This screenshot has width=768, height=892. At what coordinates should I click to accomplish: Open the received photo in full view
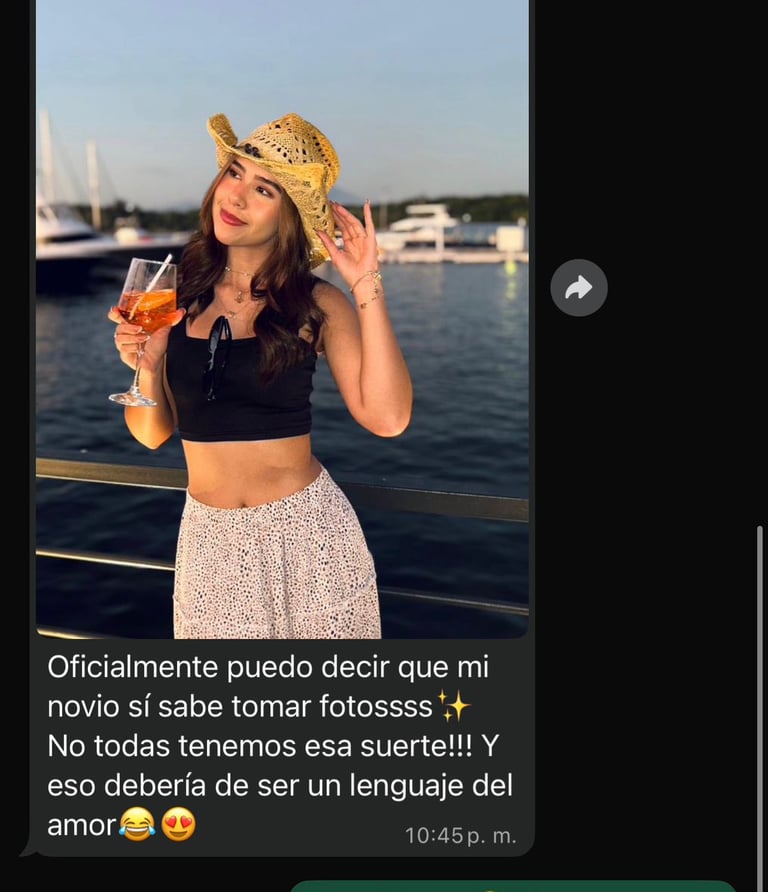[282, 320]
